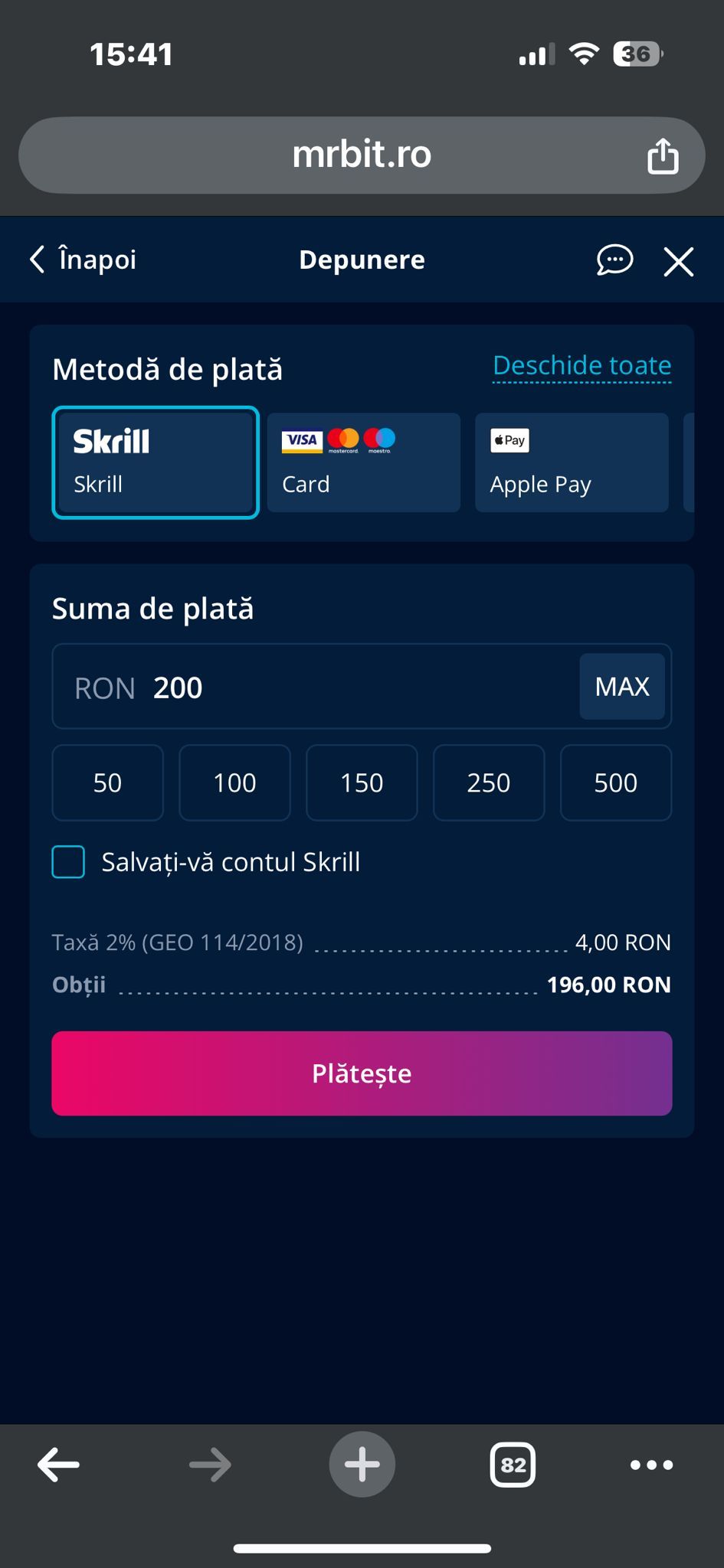This screenshot has width=724, height=1568.
Task: Share the page from the address bar
Action: click(663, 156)
